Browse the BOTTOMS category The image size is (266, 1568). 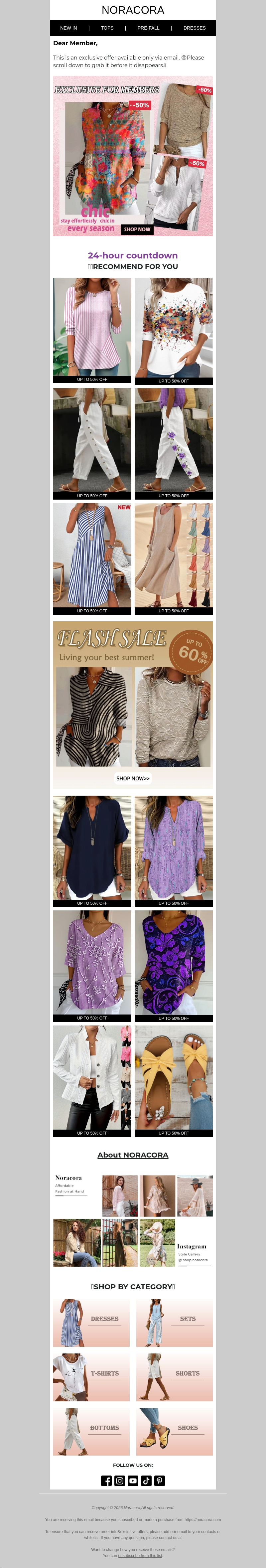91,1431
